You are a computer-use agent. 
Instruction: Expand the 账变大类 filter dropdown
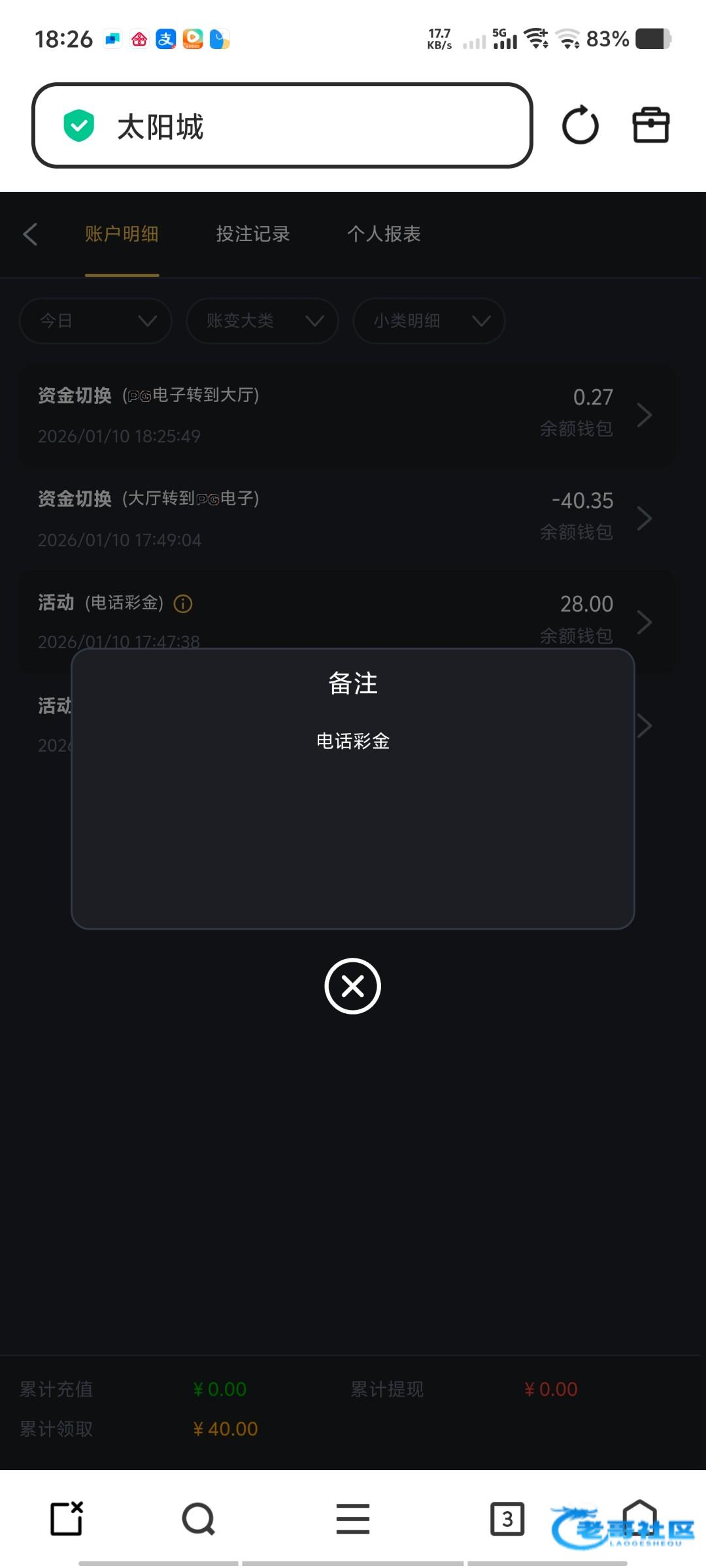click(x=262, y=321)
